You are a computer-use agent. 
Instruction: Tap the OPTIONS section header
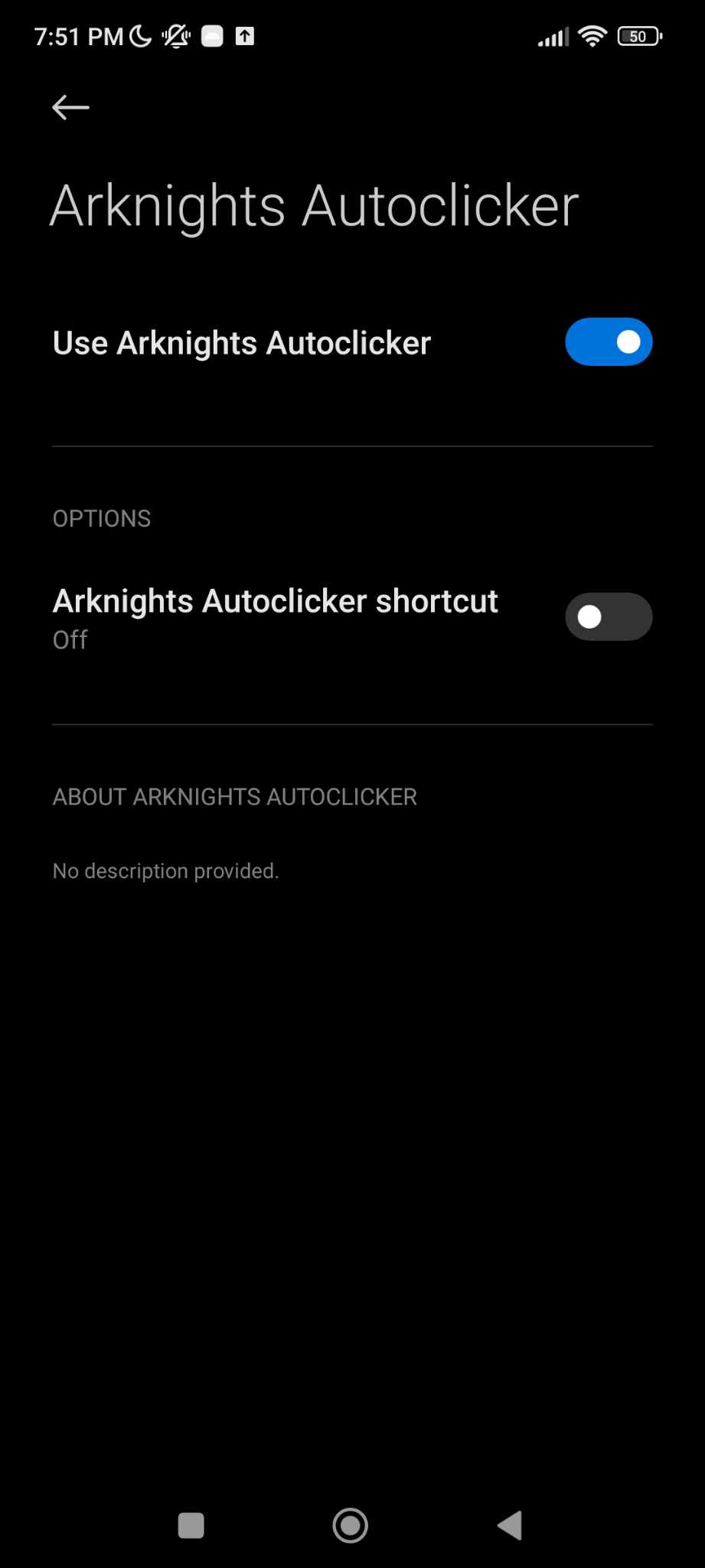tap(101, 518)
